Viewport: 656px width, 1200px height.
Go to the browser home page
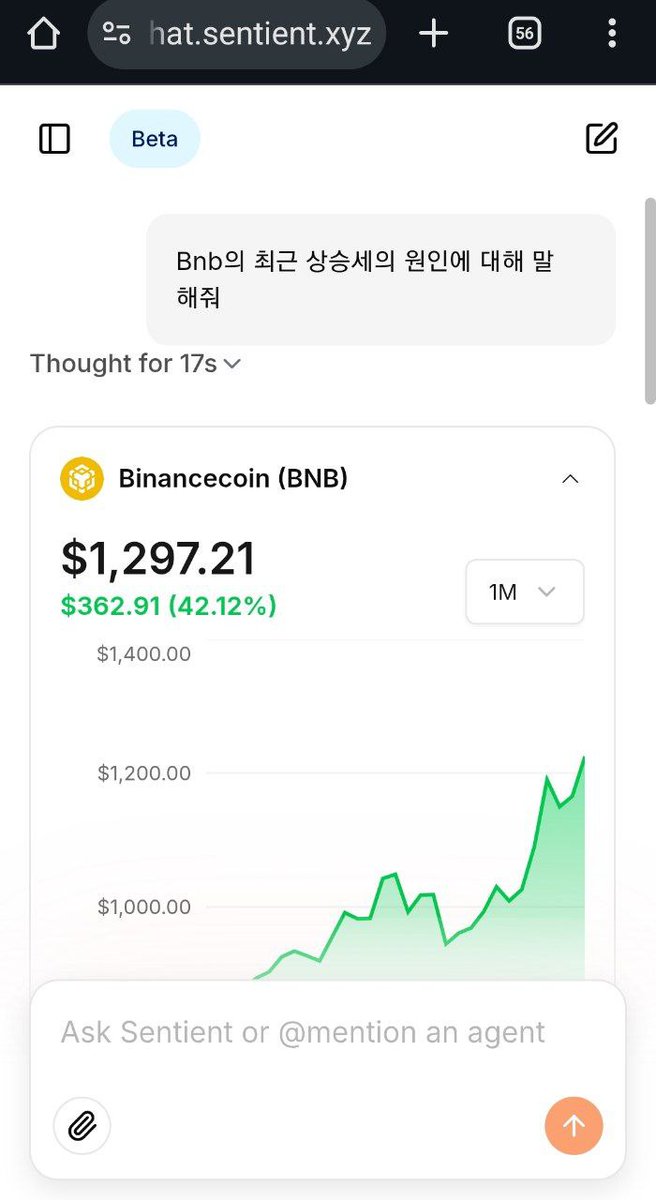[x=43, y=34]
